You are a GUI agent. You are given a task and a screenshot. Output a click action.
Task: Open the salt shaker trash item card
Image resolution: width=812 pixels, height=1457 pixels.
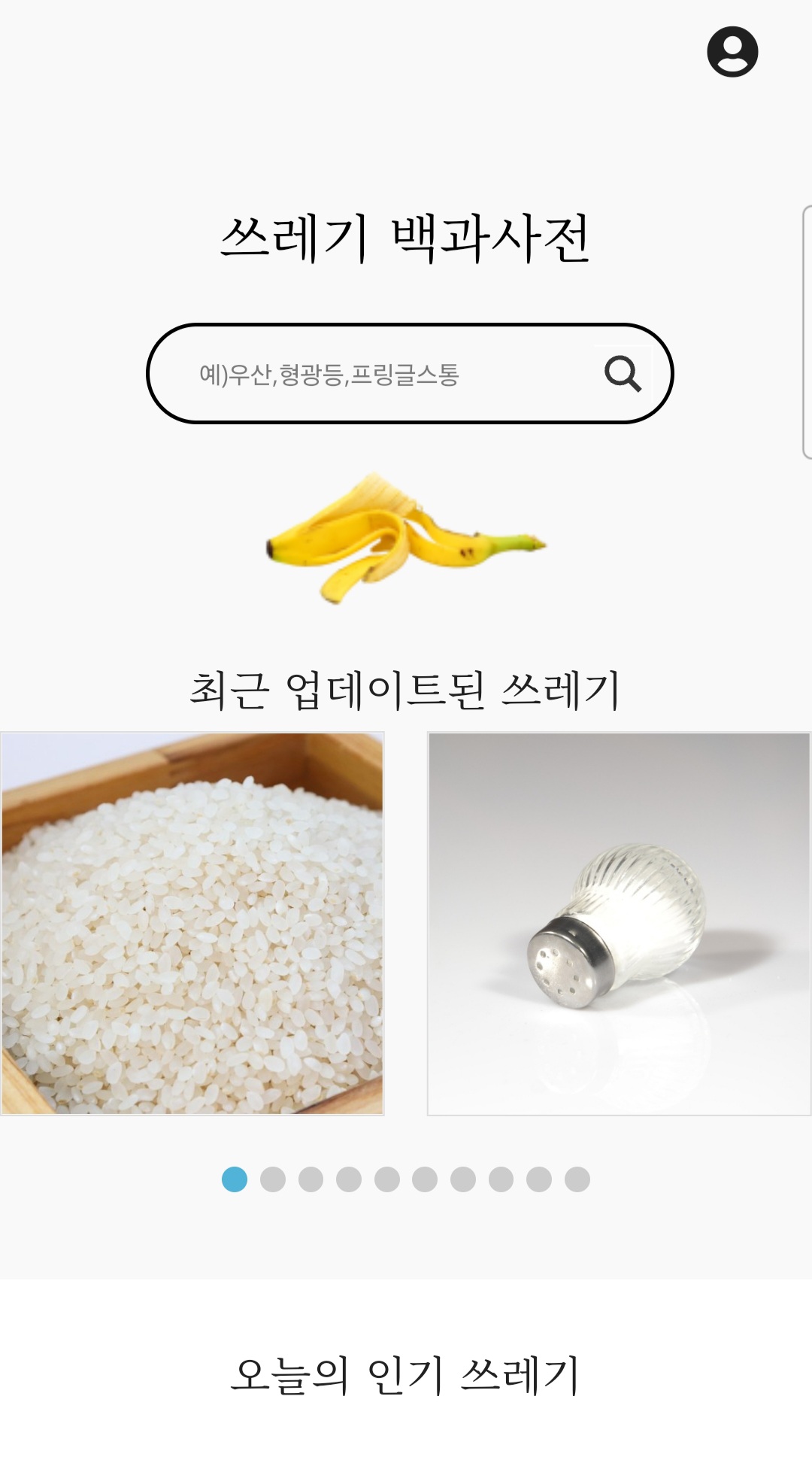coord(618,923)
